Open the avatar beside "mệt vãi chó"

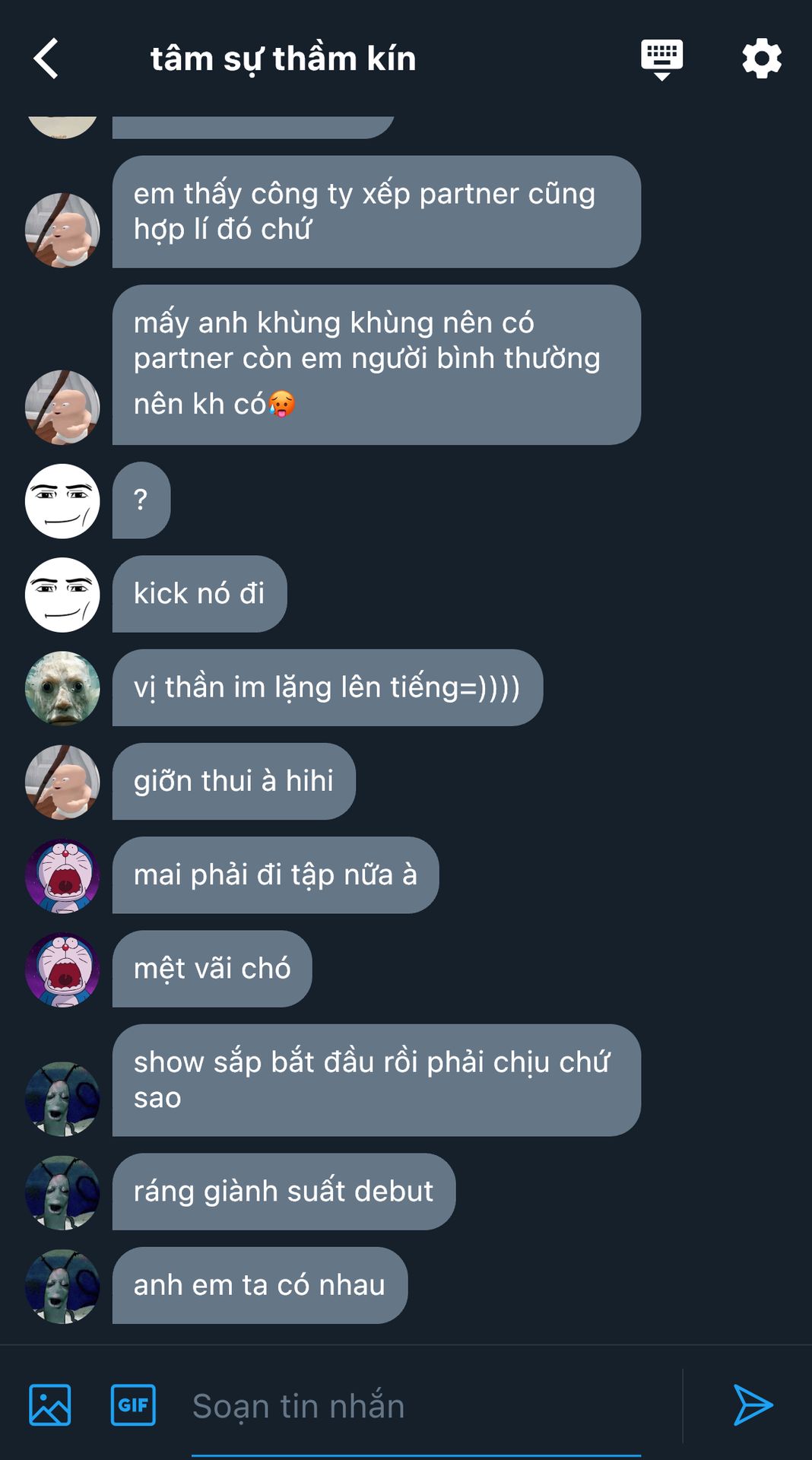tap(62, 970)
